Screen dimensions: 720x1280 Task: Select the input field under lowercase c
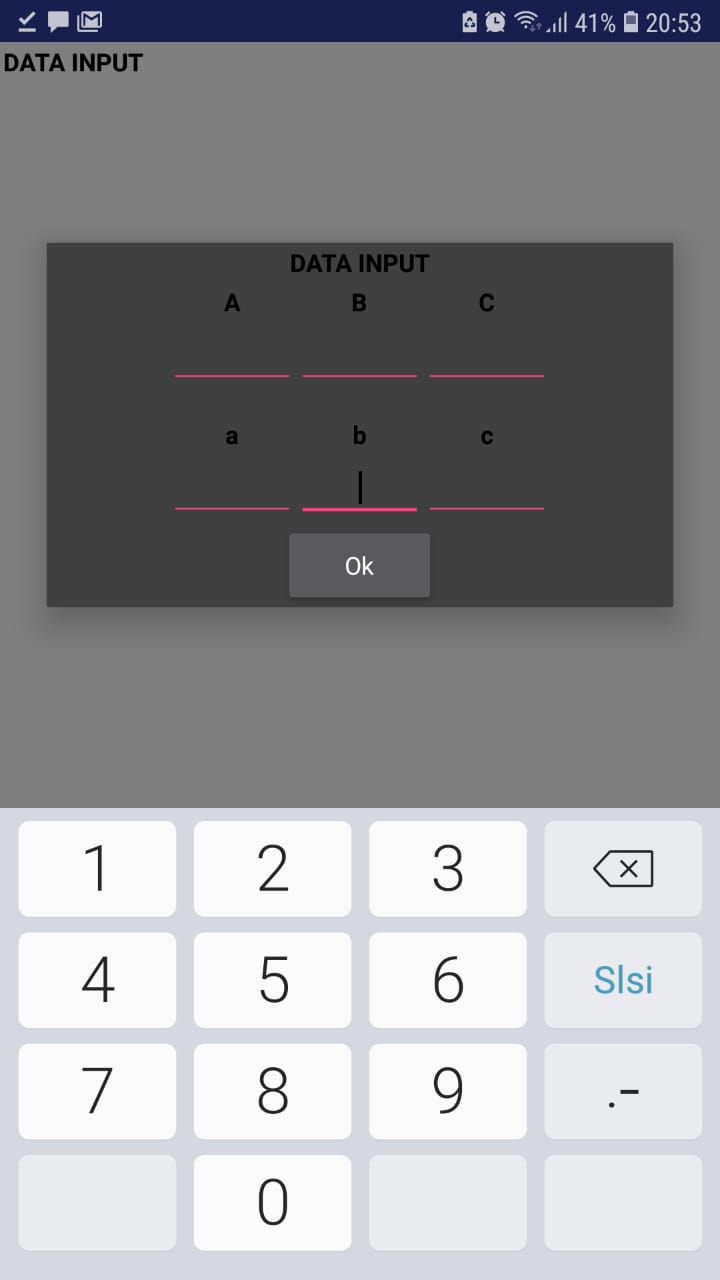tap(487, 489)
